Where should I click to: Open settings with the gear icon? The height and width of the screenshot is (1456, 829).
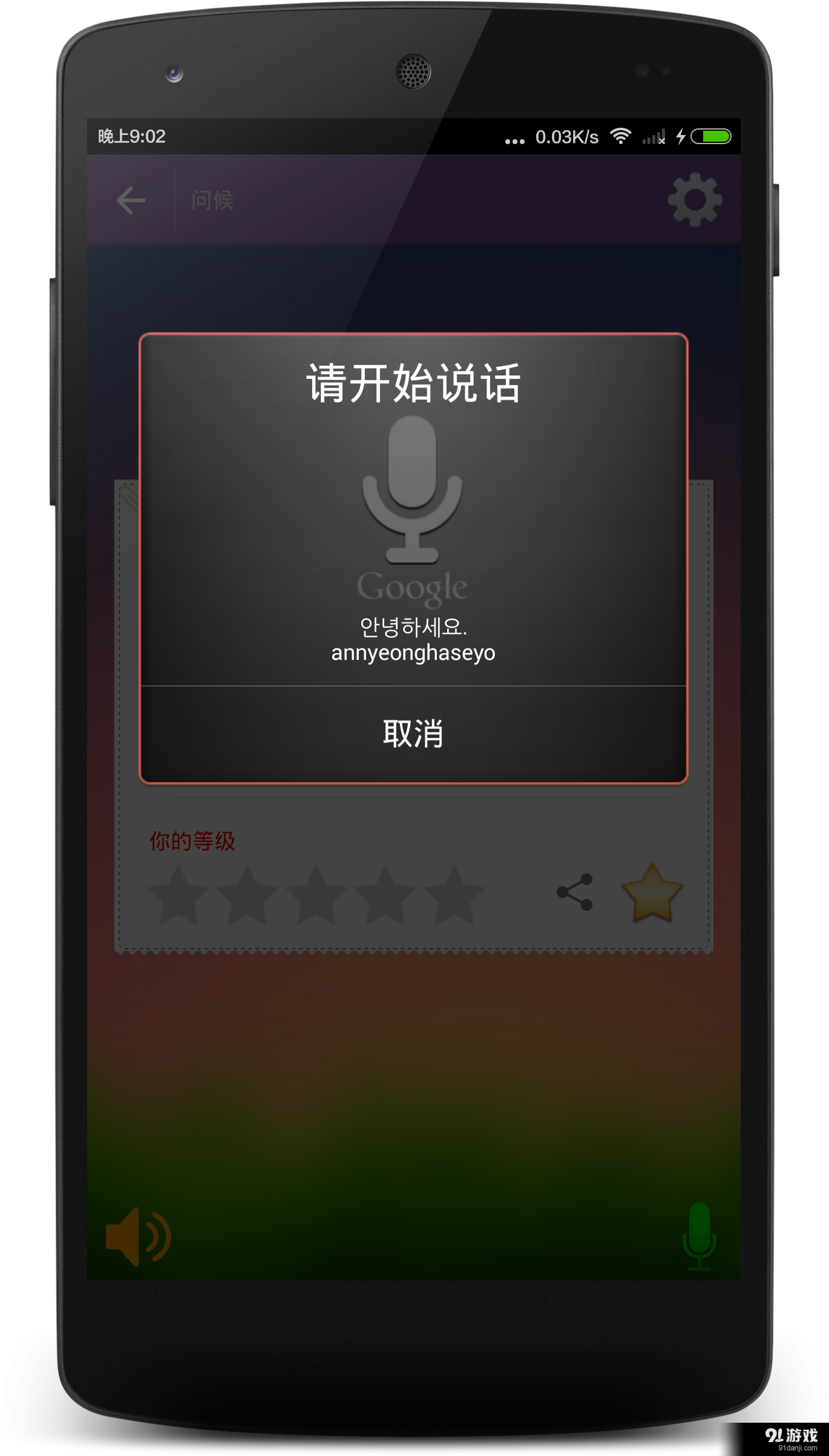click(x=695, y=200)
